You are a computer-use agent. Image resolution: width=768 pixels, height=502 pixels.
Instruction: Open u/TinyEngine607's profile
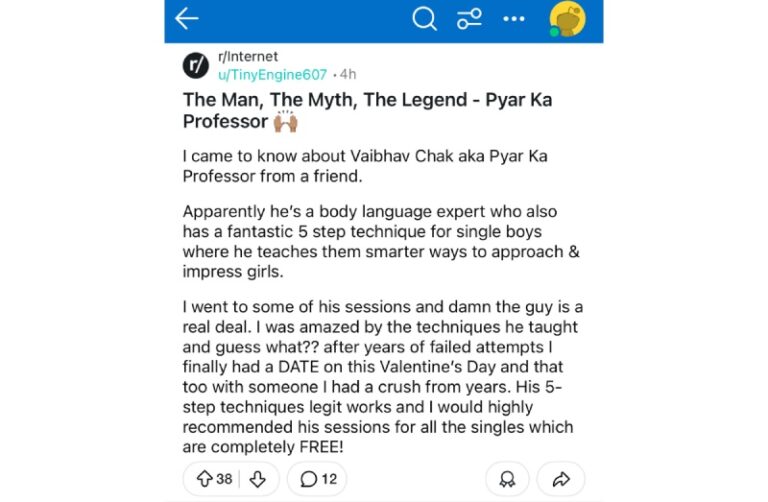(274, 73)
